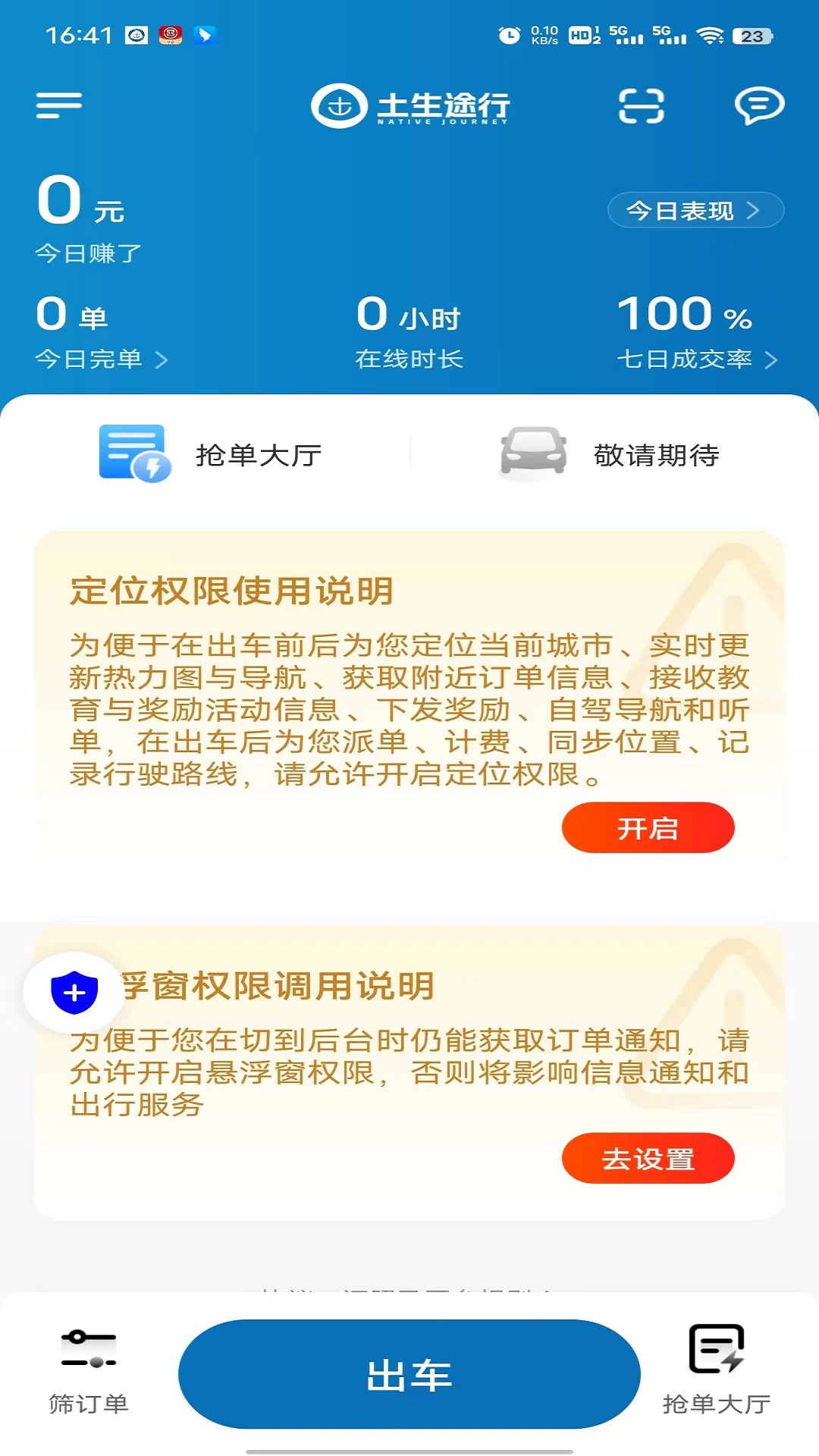Tap the 在线时长 online hours stat
Screen dimensions: 819x1456
pyautogui.click(x=409, y=360)
